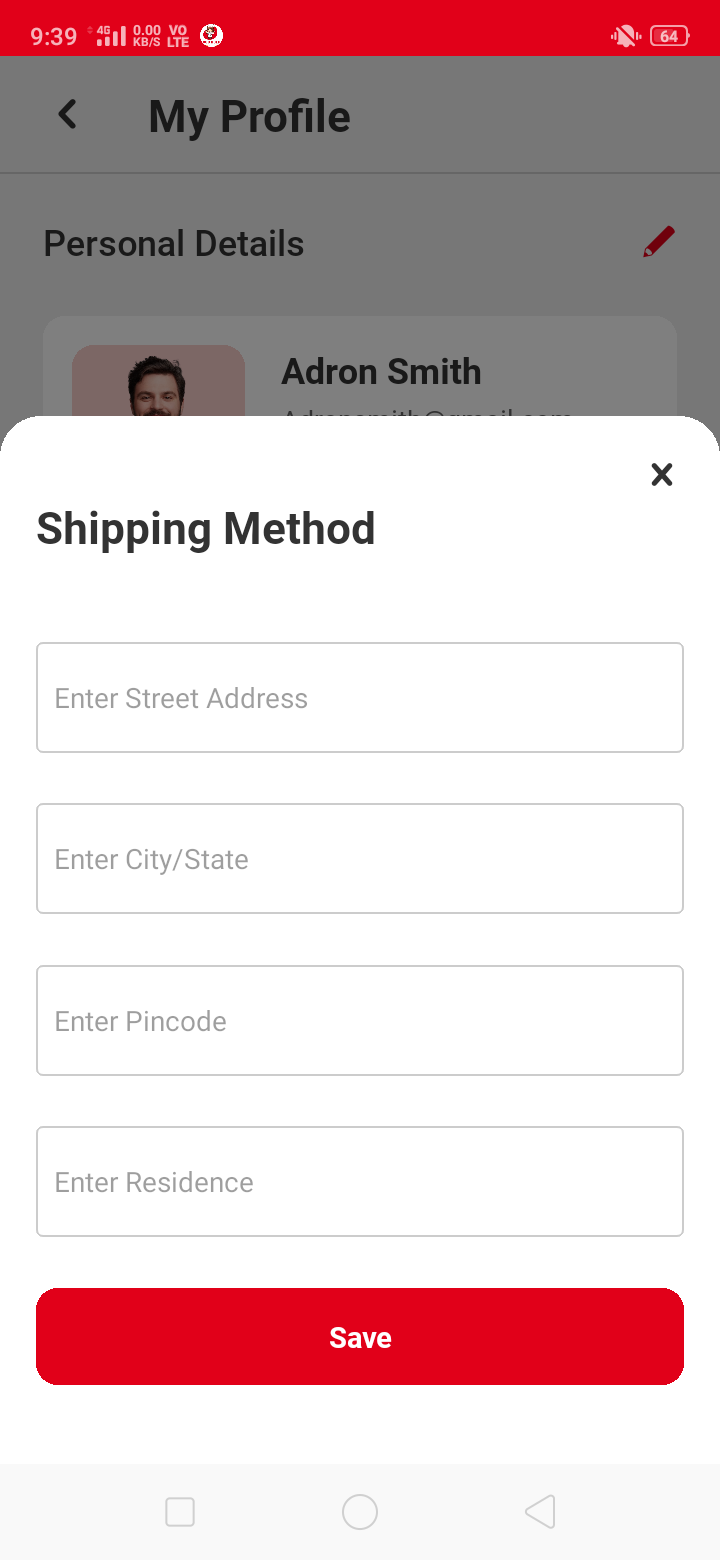Viewport: 720px width, 1560px height.
Task: Save the shipping address
Action: pos(360,1337)
